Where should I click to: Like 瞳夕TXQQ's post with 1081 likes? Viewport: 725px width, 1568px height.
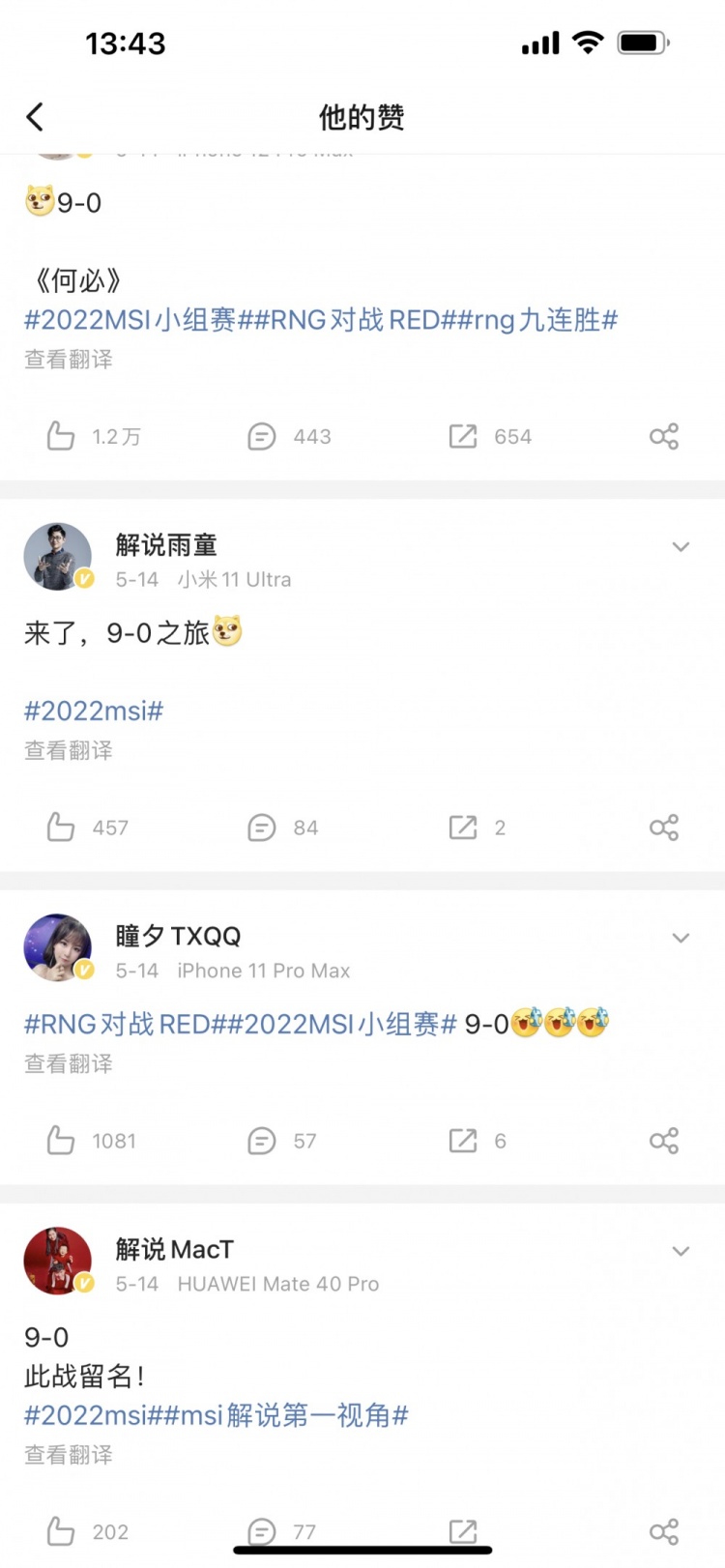[61, 1141]
